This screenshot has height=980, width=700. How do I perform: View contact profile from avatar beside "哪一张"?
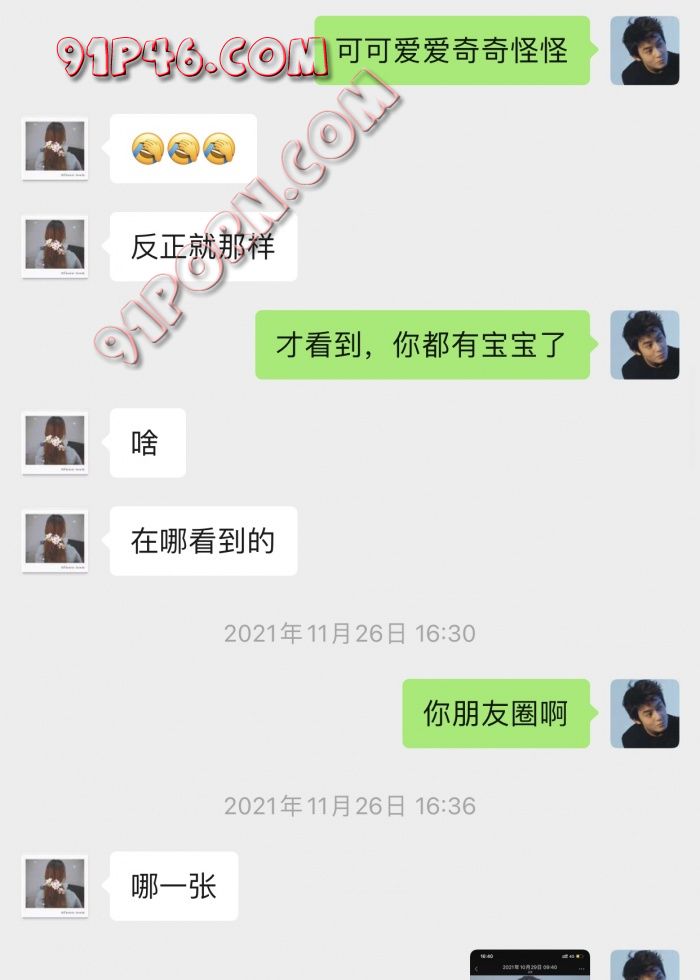tap(55, 885)
